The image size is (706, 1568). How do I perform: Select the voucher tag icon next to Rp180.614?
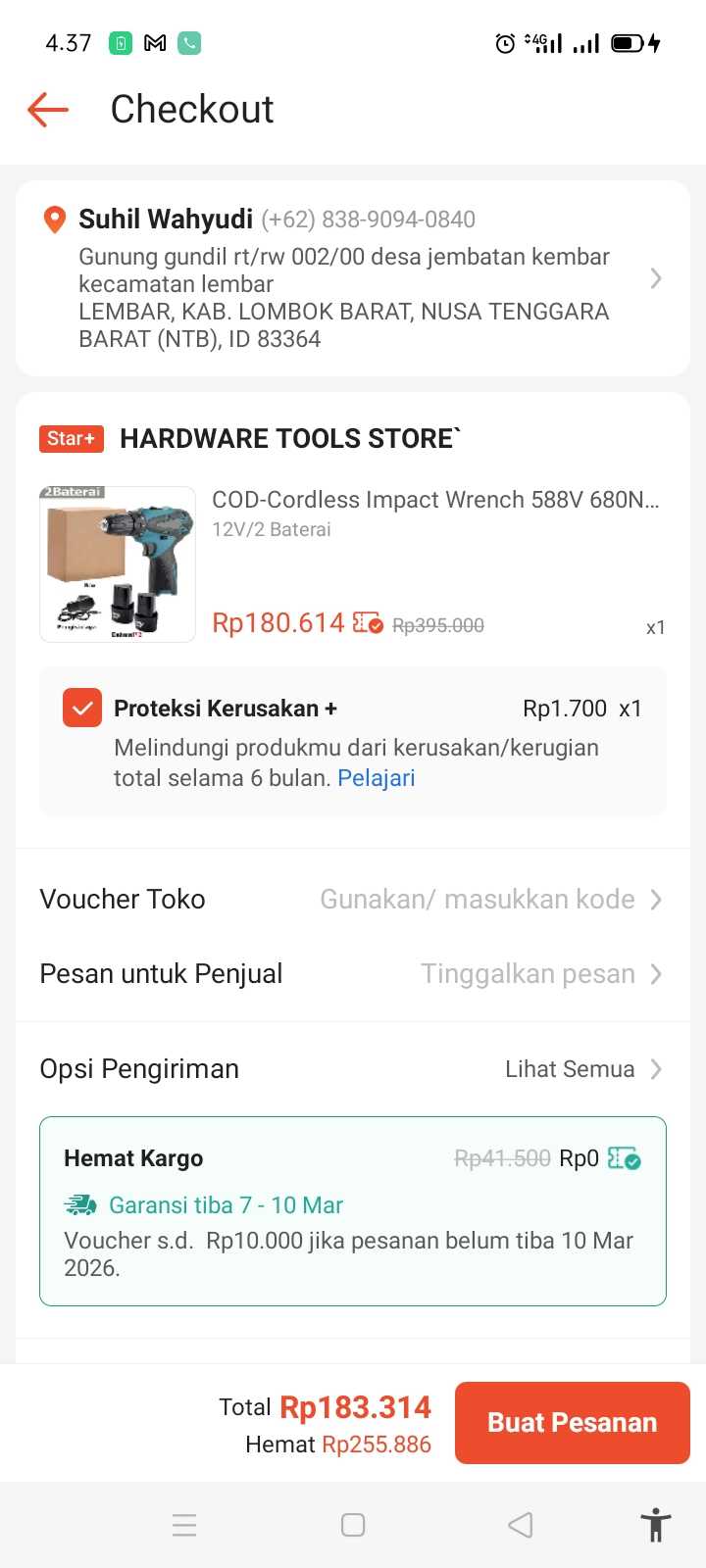[368, 623]
